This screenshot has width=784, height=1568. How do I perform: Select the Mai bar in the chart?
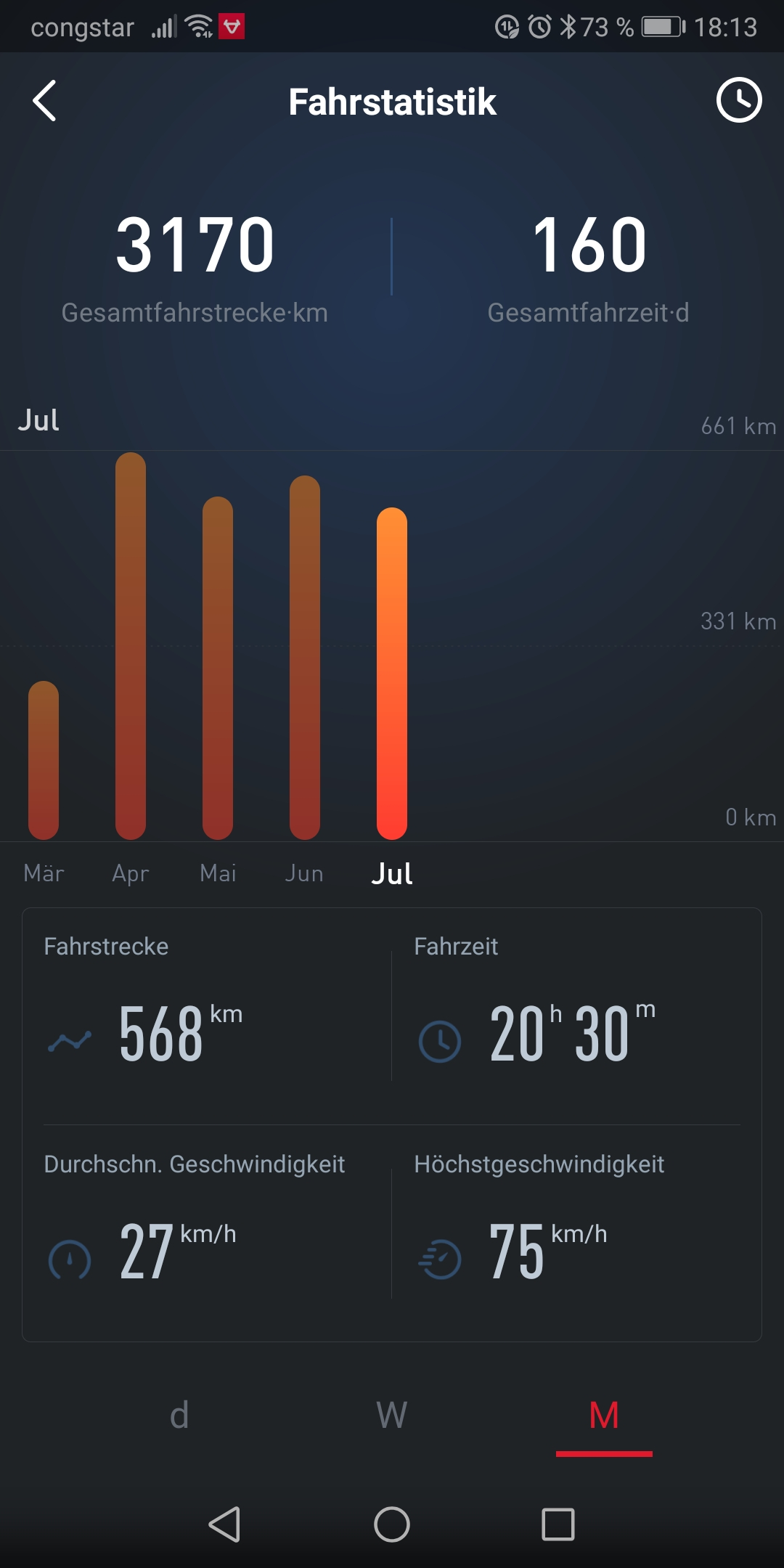(x=218, y=668)
